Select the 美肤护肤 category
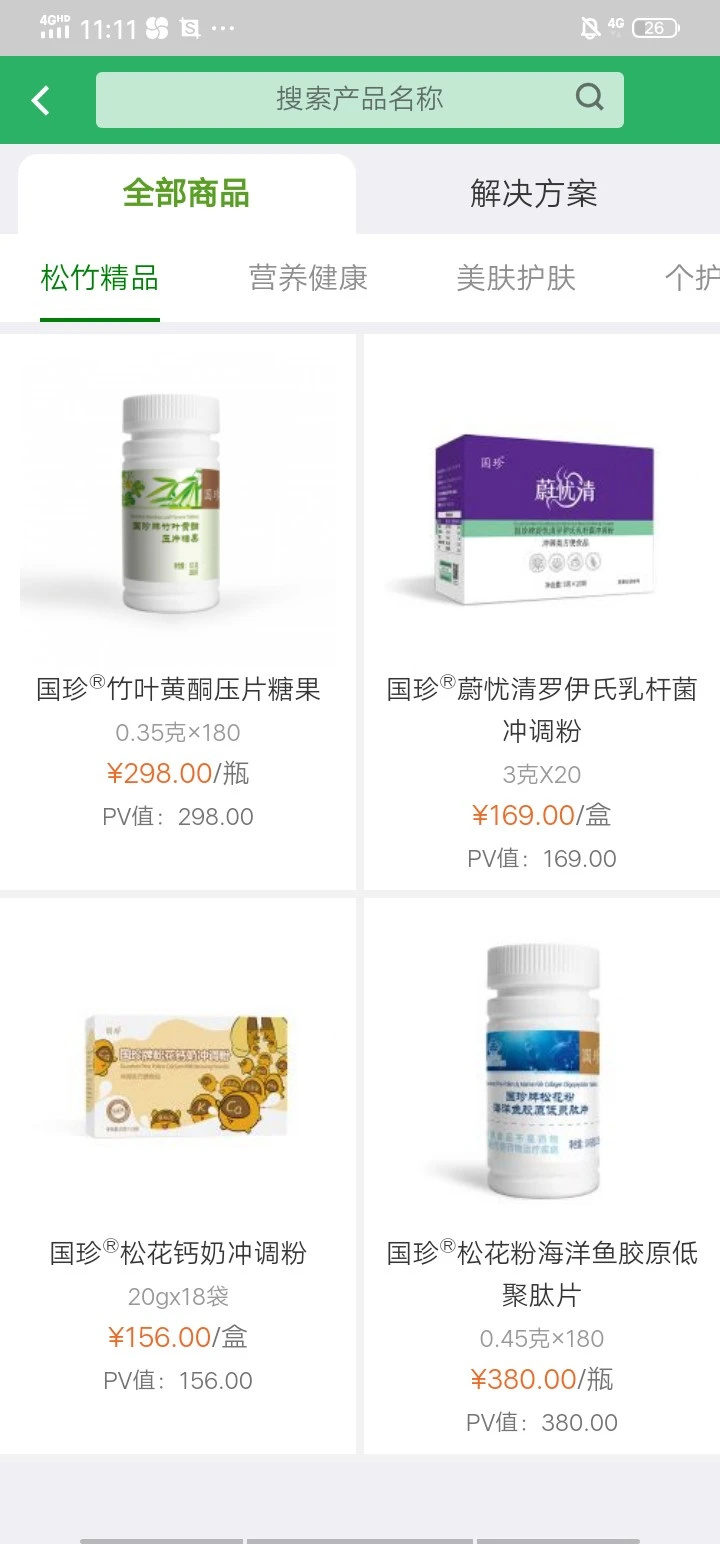Viewport: 720px width, 1544px height. [516, 279]
